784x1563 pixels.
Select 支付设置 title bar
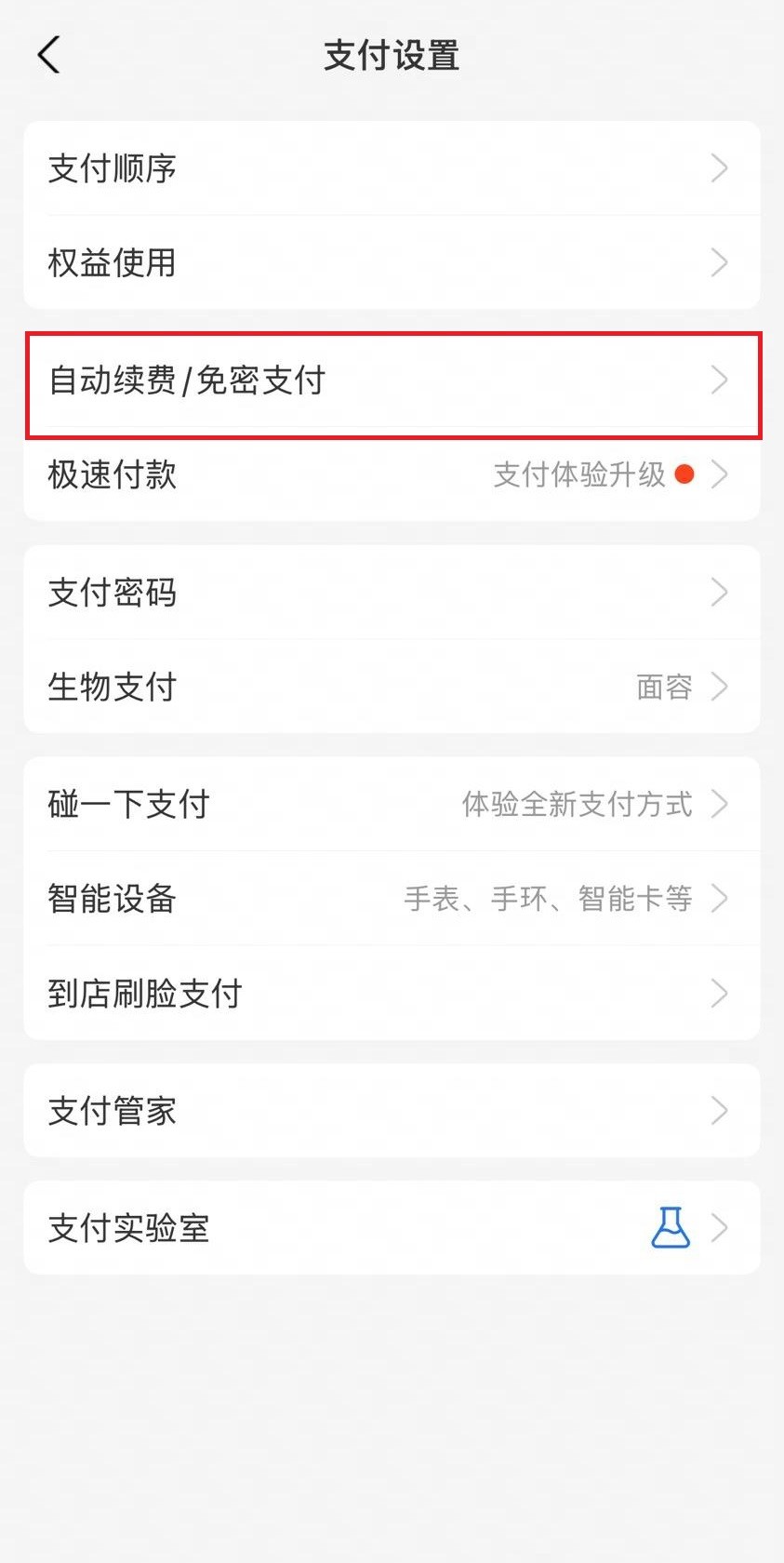392,56
